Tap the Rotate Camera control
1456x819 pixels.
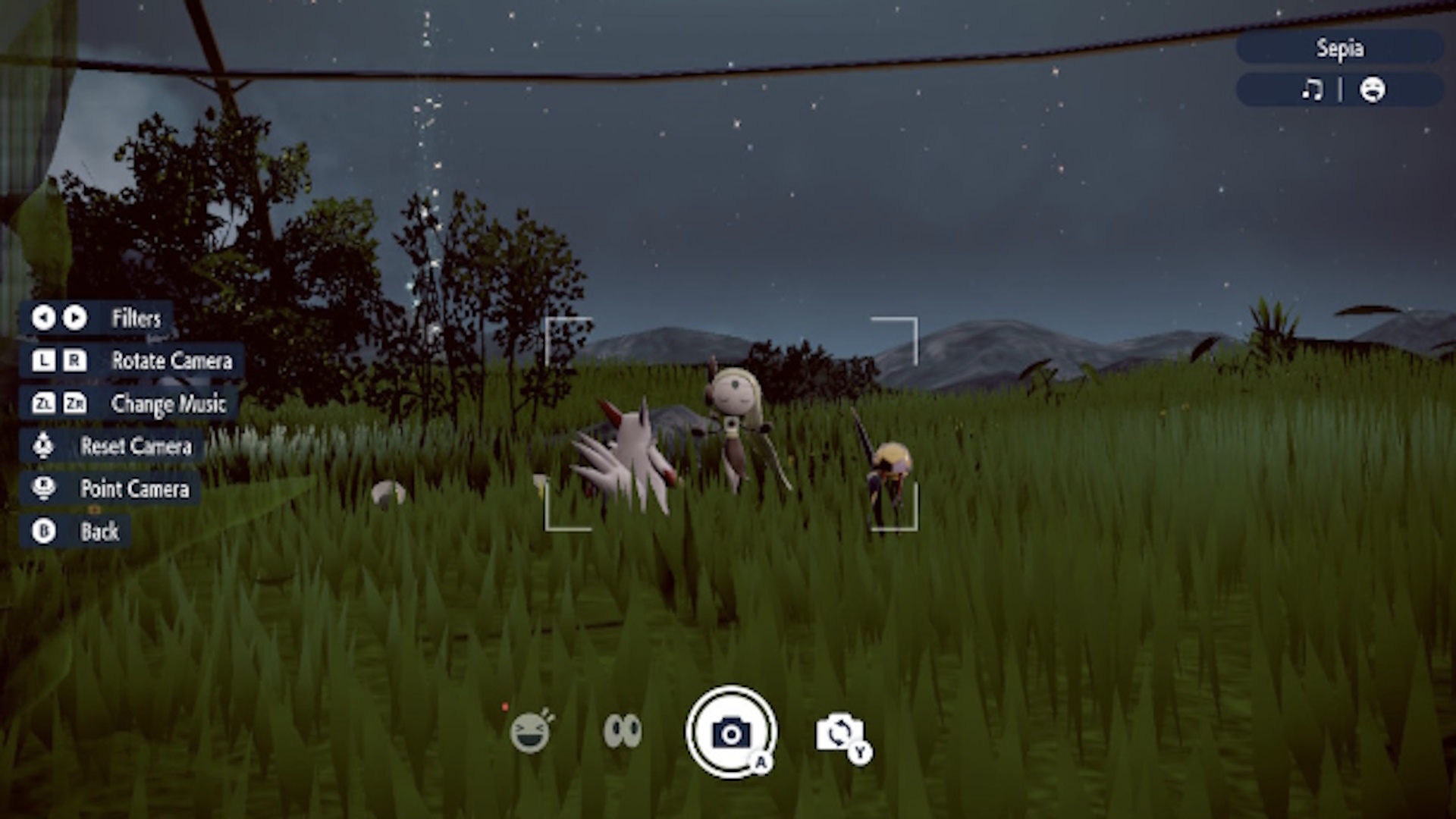pyautogui.click(x=171, y=361)
